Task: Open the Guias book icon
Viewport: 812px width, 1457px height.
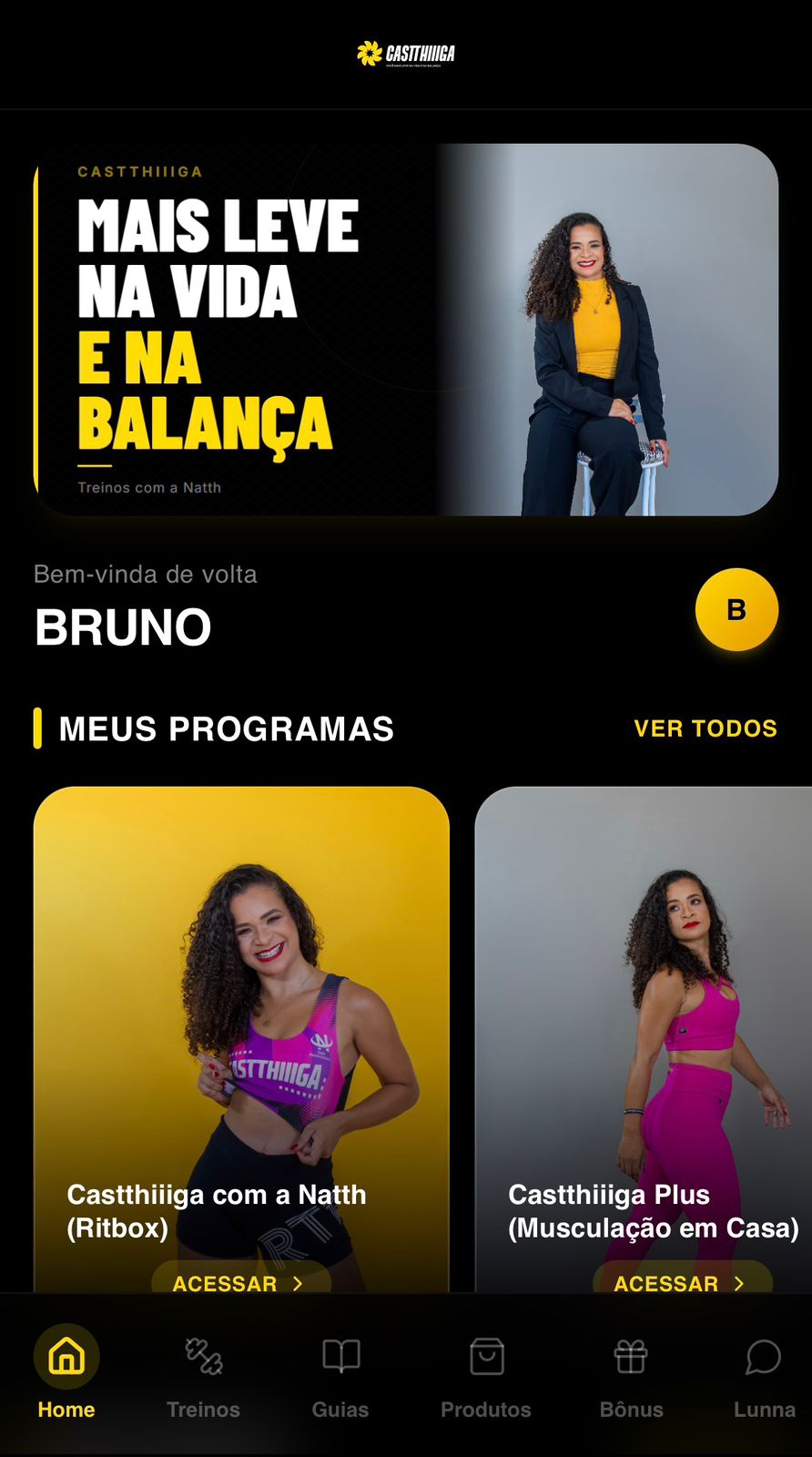Action: (340, 1356)
